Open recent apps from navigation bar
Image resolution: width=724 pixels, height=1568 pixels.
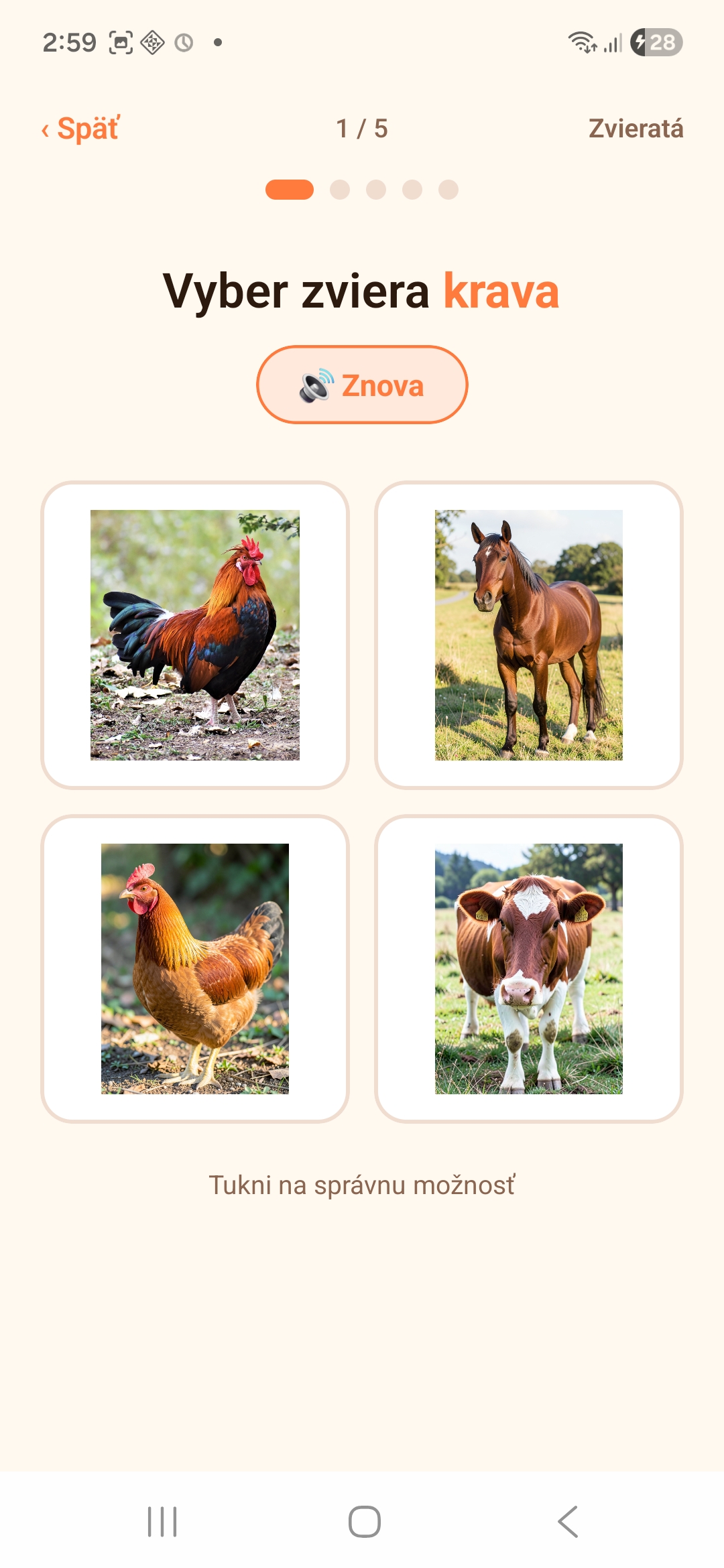click(x=162, y=1521)
